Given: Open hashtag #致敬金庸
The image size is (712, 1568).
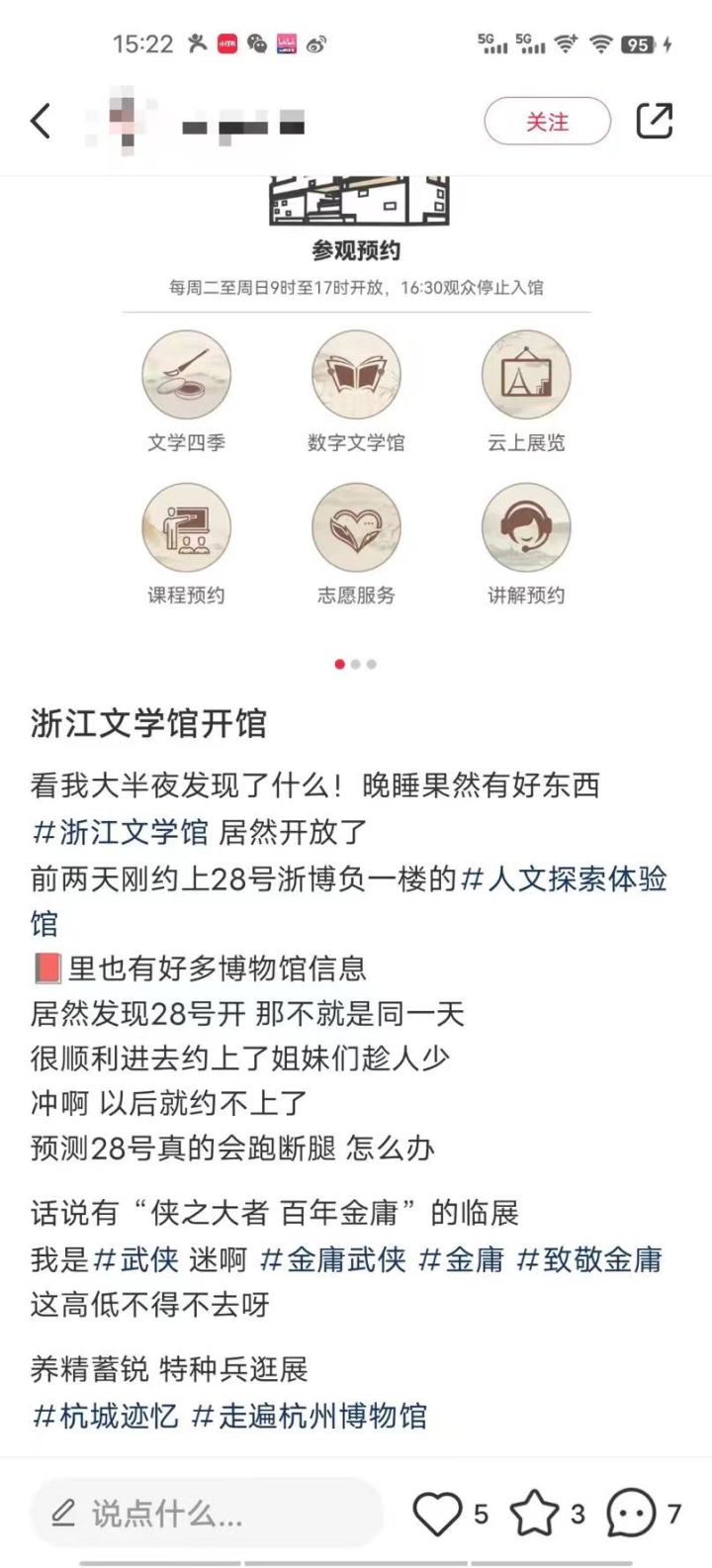Looking at the screenshot, I should 589,1259.
